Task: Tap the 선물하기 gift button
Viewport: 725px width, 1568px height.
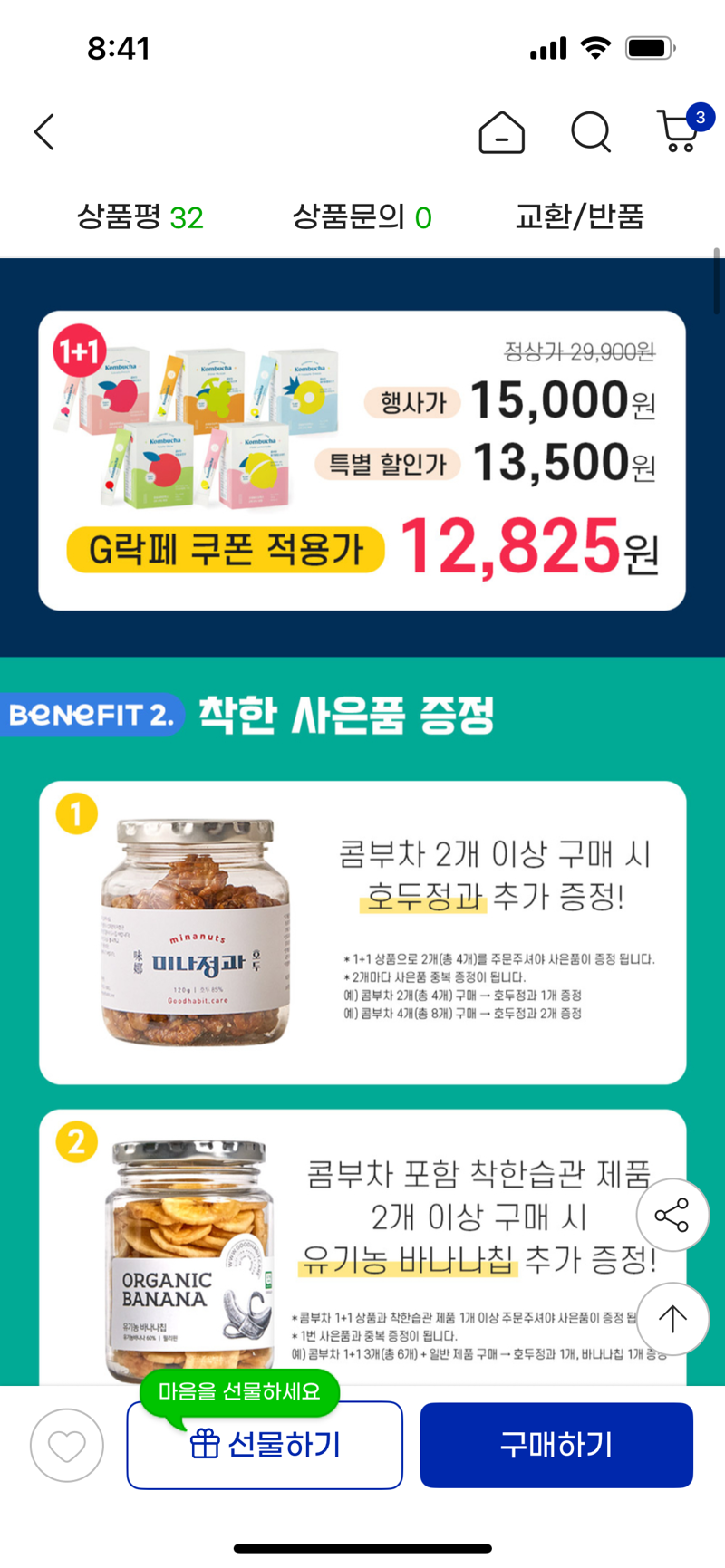Action: [265, 1446]
